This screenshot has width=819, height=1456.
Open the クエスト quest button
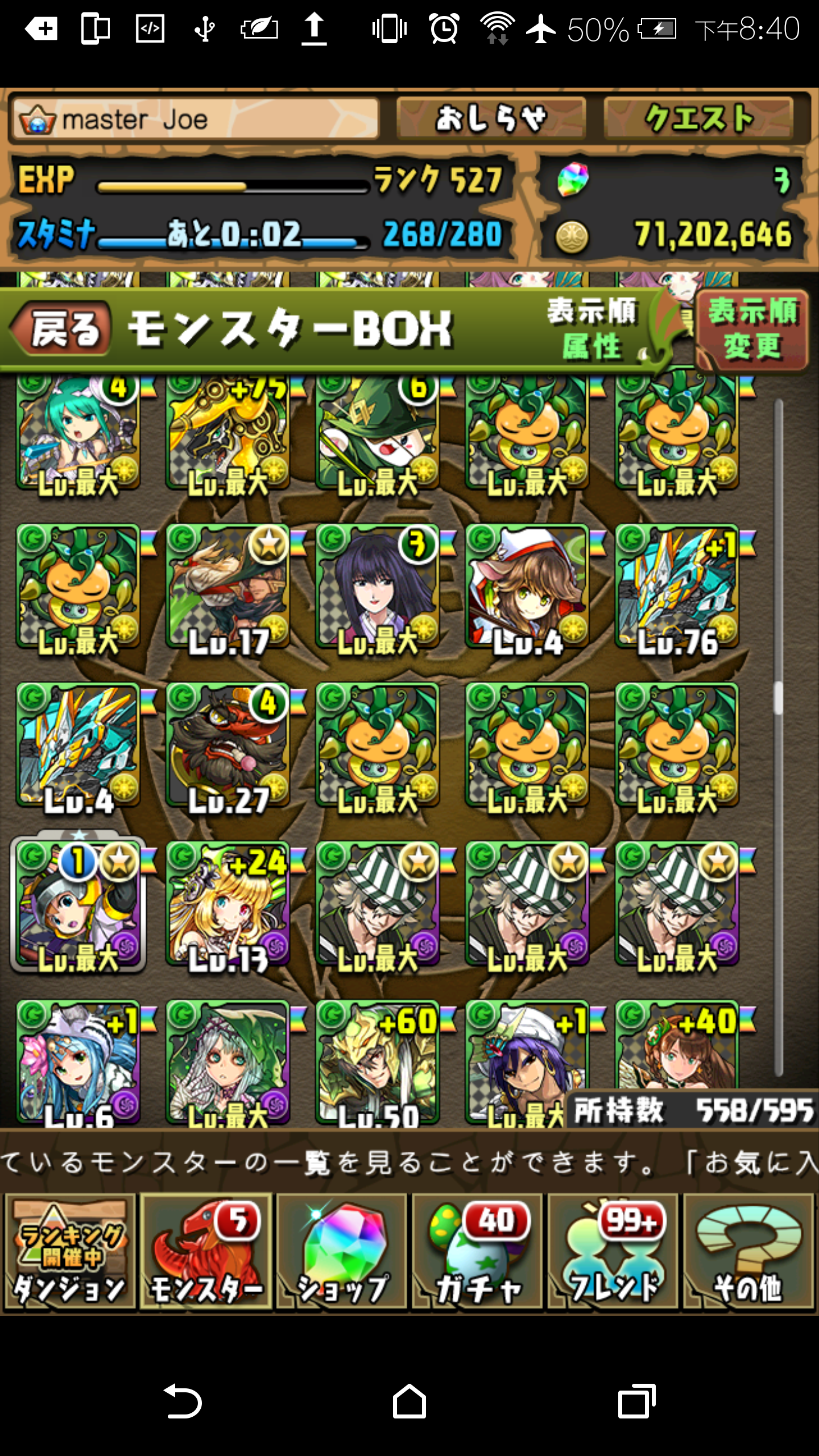click(x=699, y=118)
